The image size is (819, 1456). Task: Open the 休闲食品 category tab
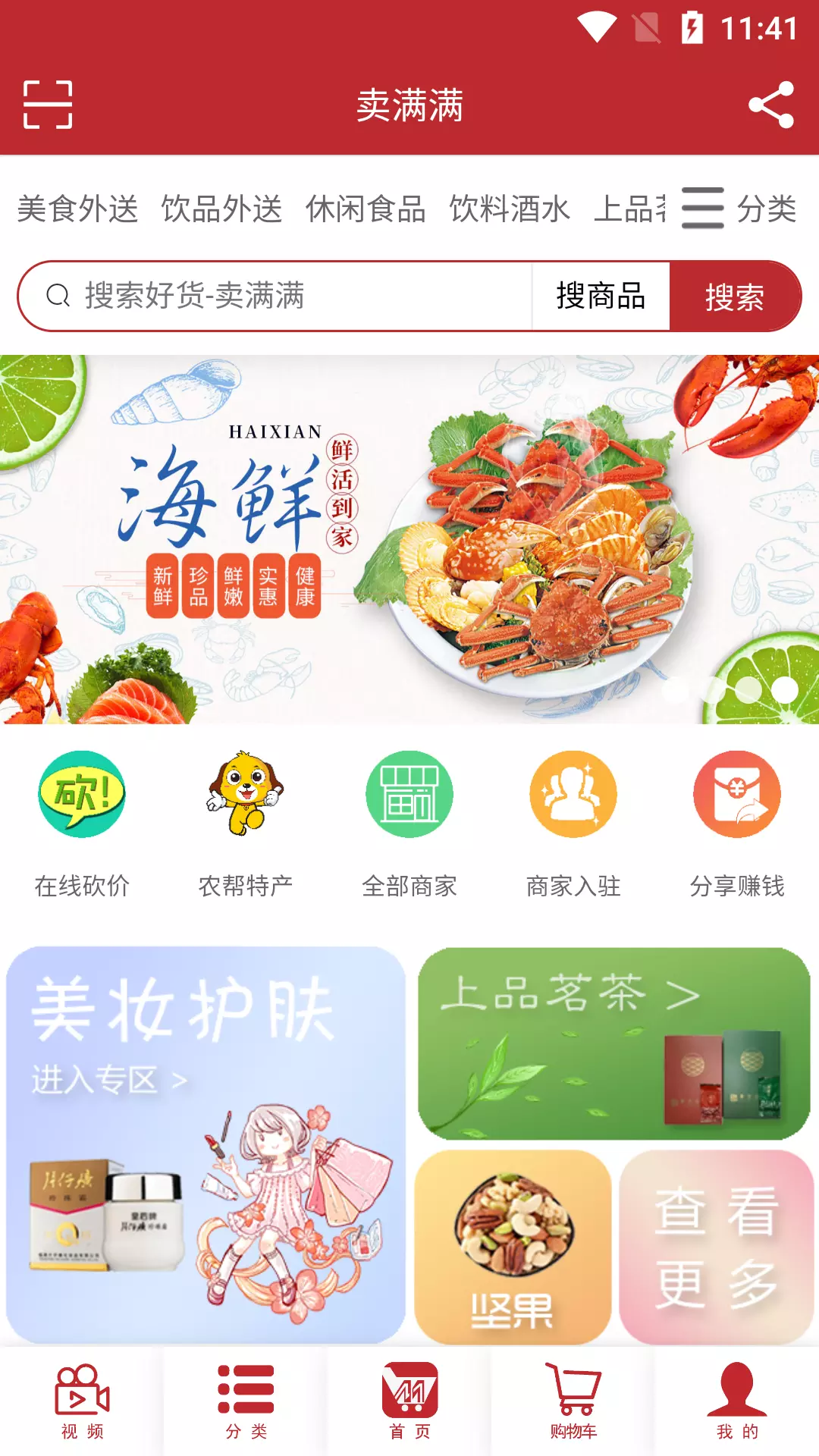tap(366, 209)
